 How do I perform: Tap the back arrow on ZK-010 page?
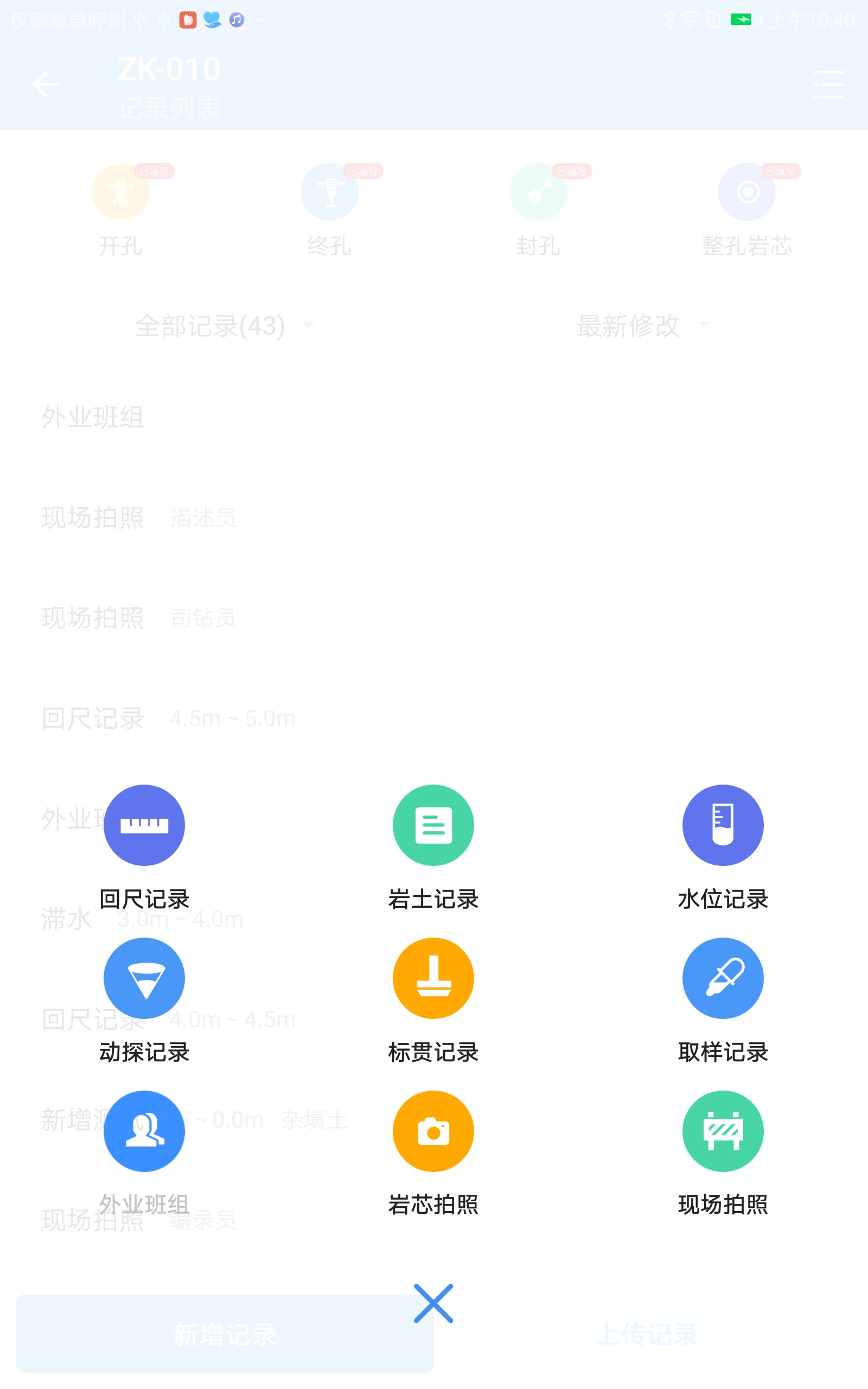[46, 85]
